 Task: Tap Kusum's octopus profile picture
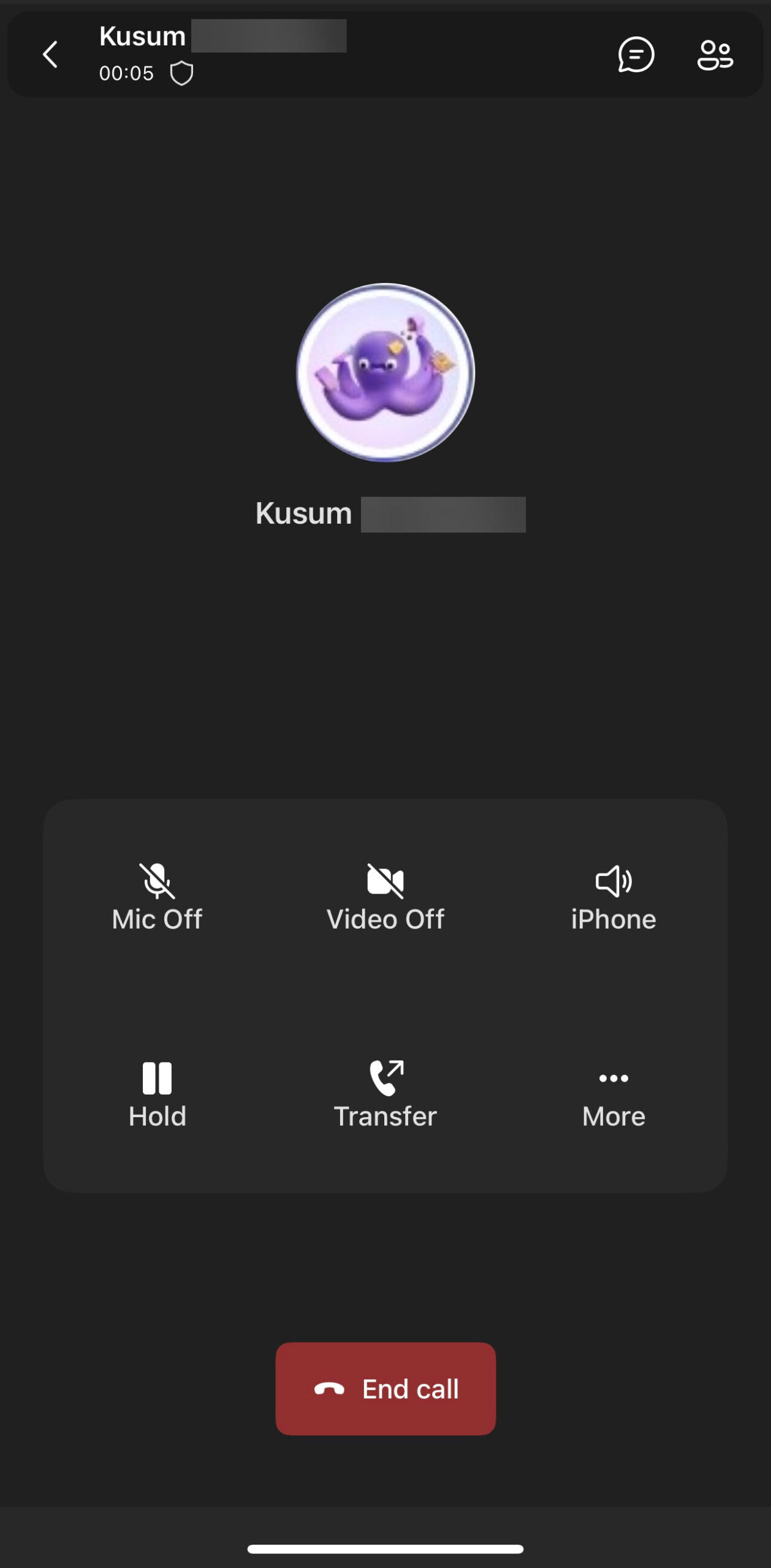tap(385, 372)
